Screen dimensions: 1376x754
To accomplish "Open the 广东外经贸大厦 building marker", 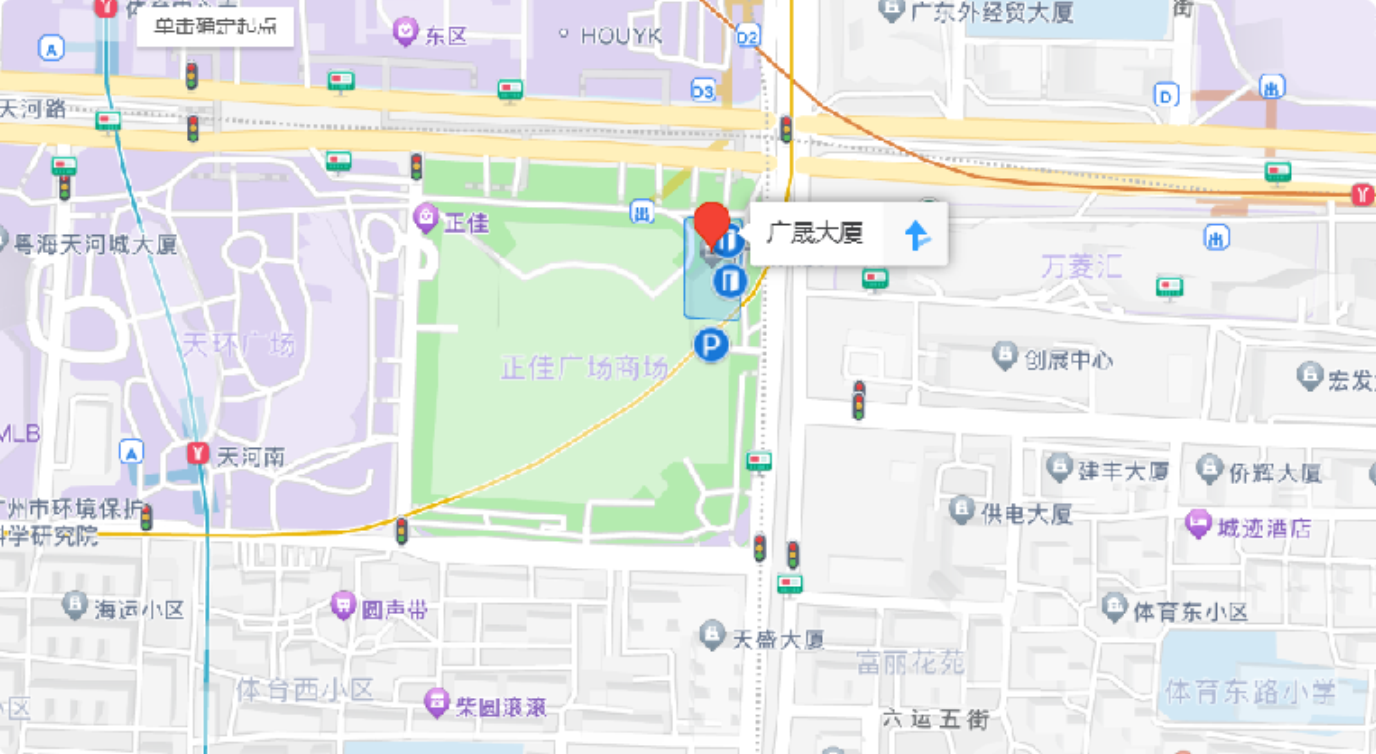I will pyautogui.click(x=890, y=10).
